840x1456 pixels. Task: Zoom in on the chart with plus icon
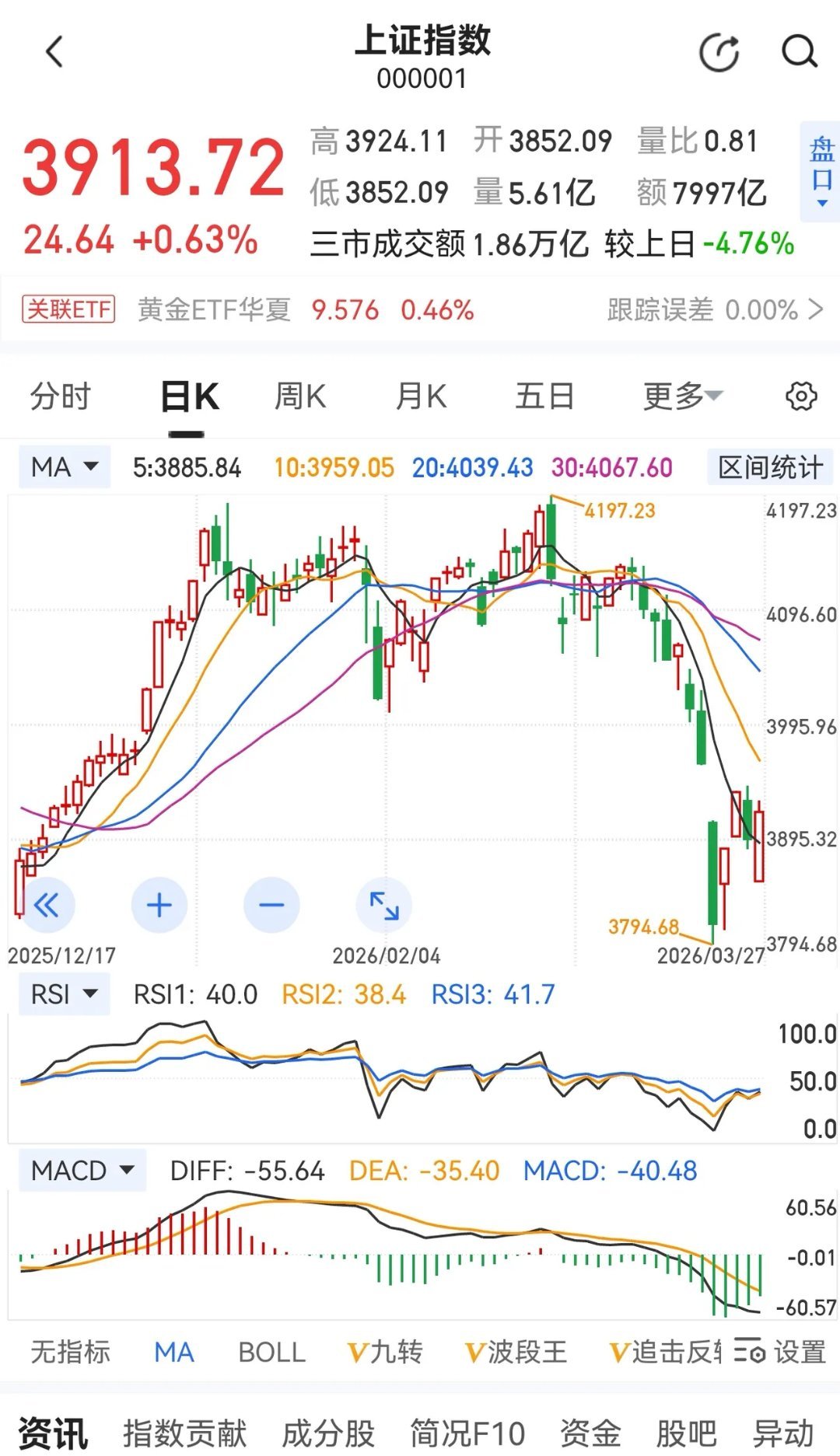(x=158, y=905)
